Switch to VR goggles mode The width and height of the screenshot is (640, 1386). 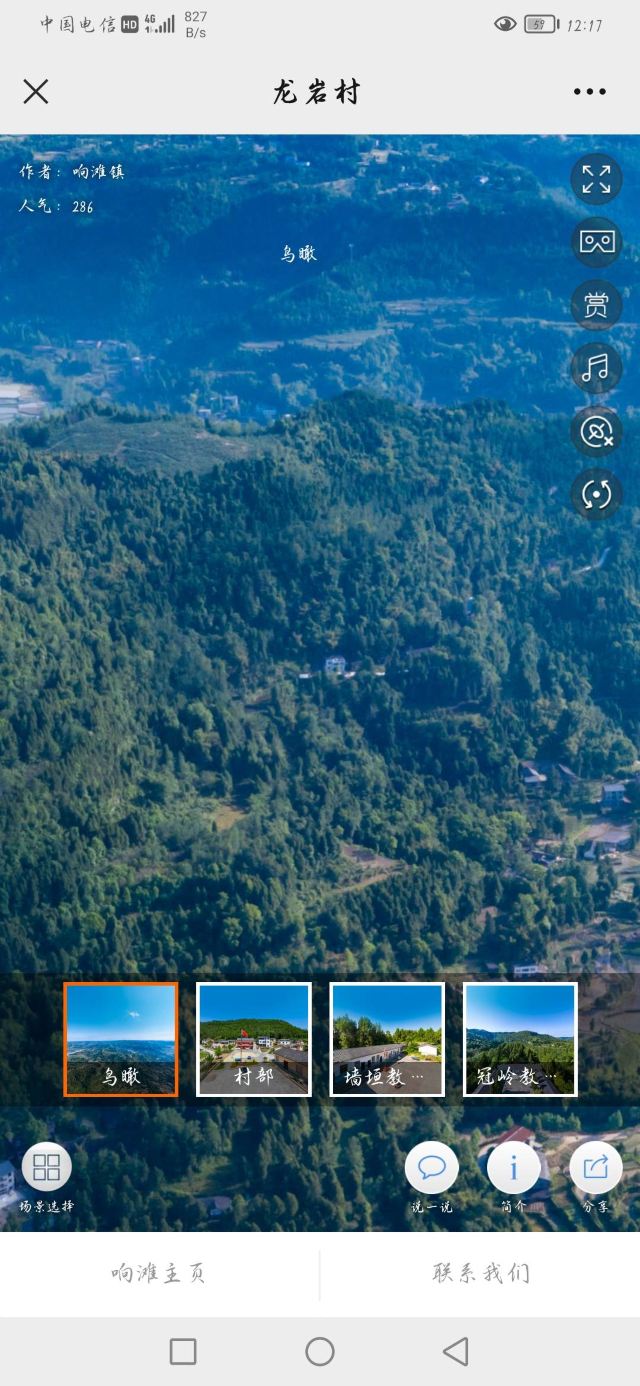click(x=596, y=242)
